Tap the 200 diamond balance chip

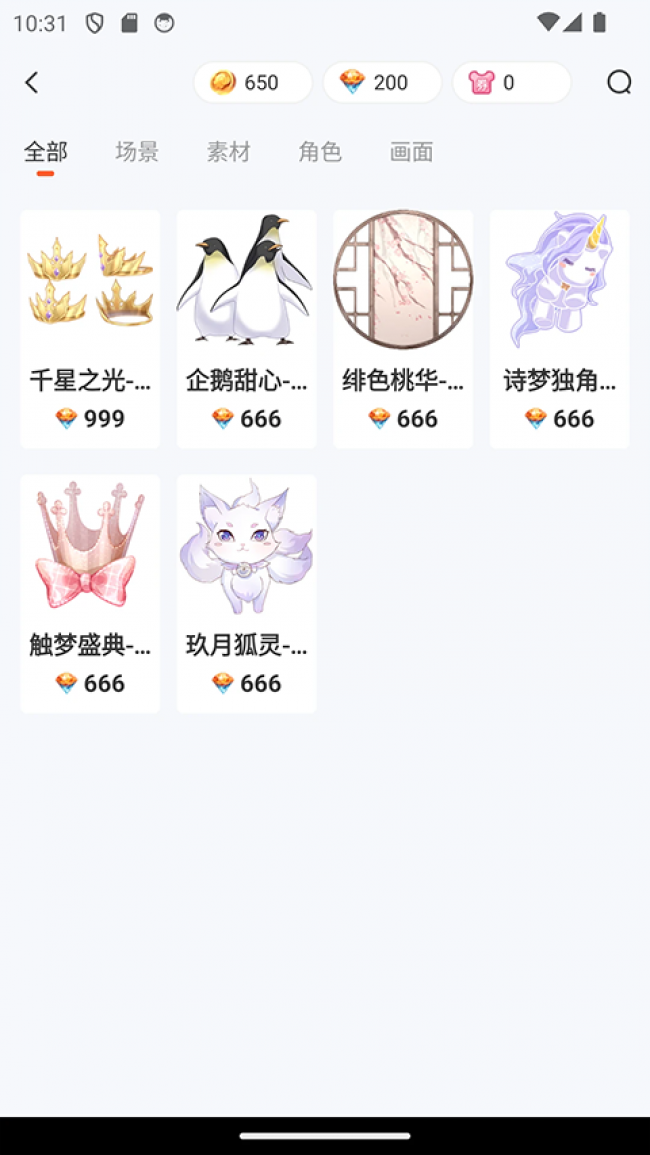[x=381, y=83]
